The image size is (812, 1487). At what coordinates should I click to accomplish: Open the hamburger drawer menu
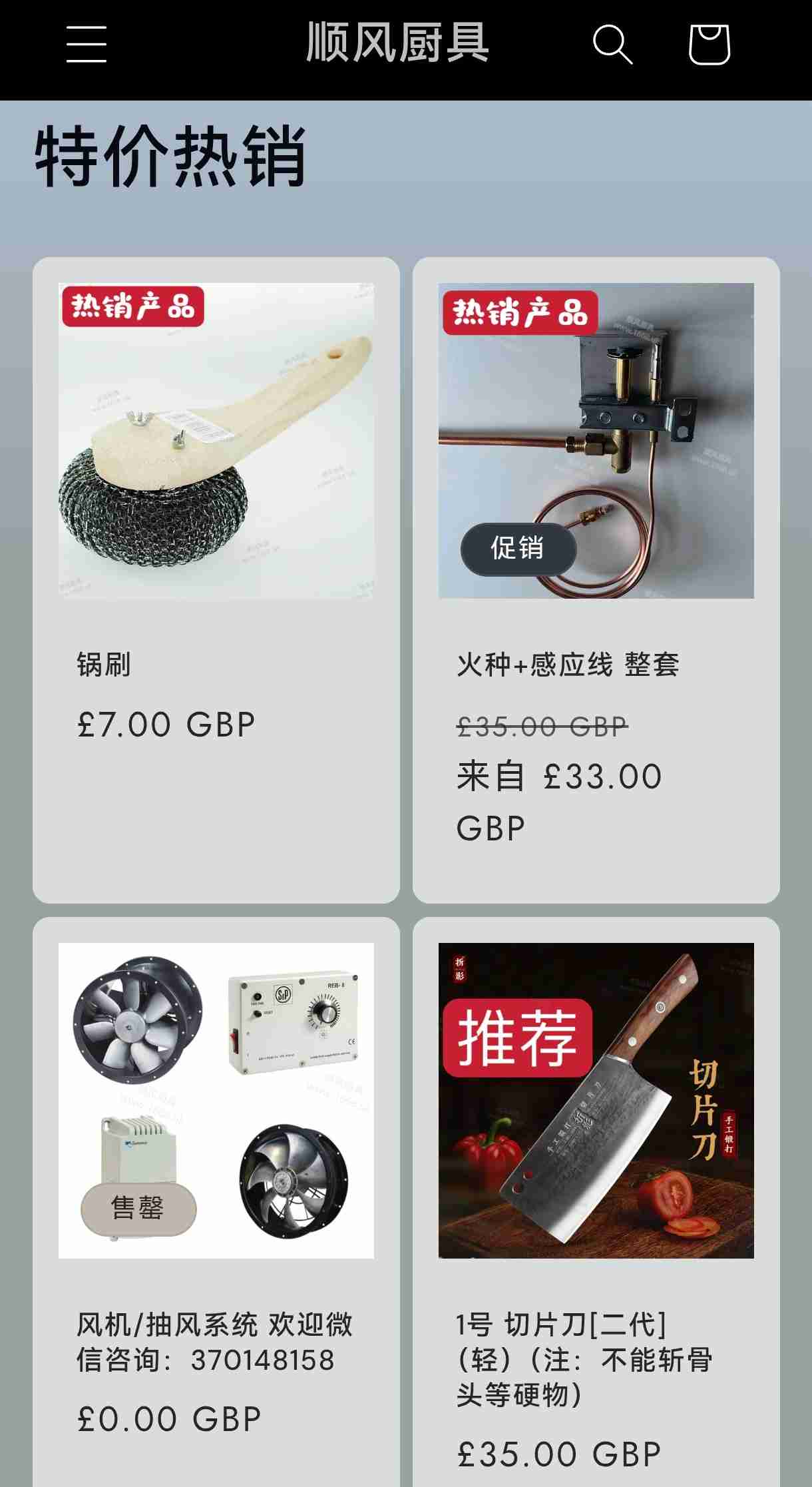coord(87,45)
